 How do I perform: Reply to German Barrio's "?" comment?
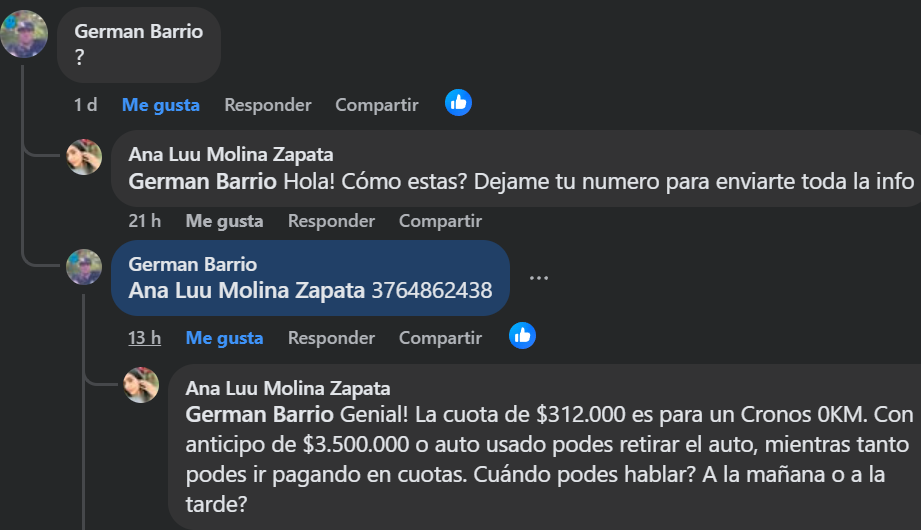267,105
